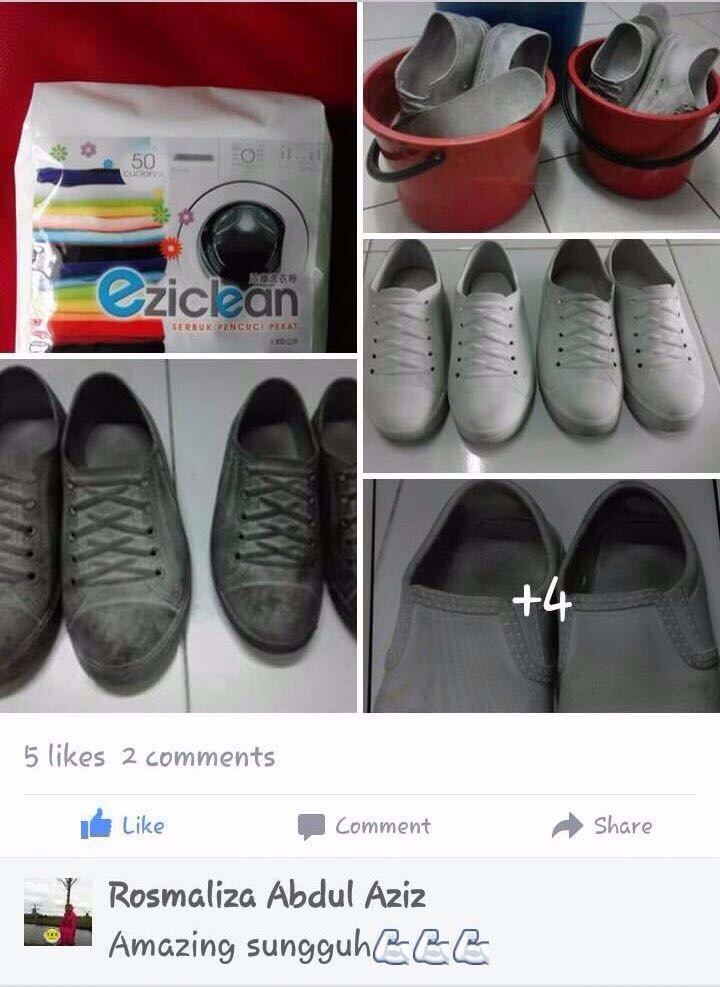Open the dirty grey shoes photo
720x987 pixels.
click(178, 535)
